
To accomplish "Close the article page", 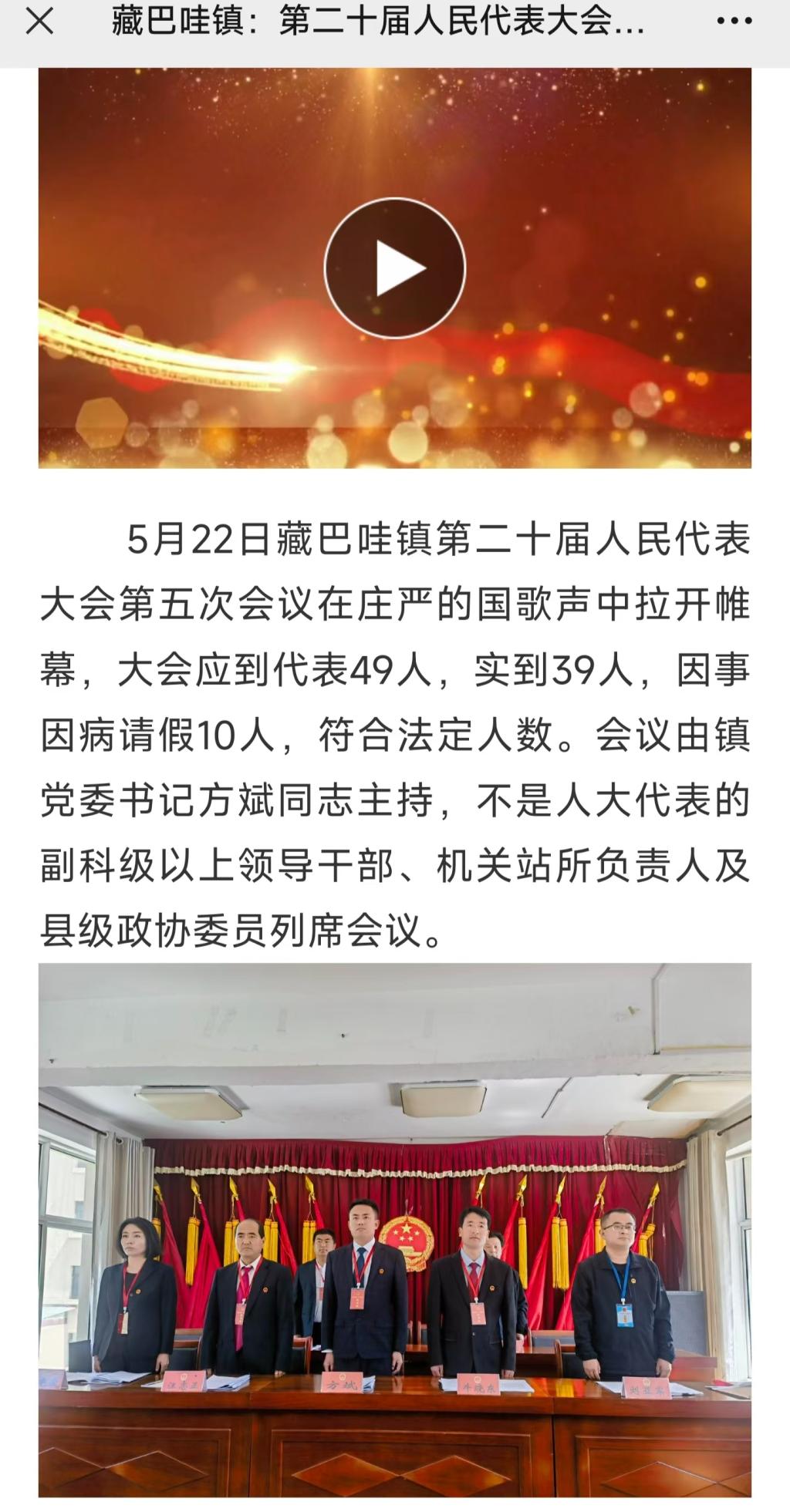I will 39,22.
